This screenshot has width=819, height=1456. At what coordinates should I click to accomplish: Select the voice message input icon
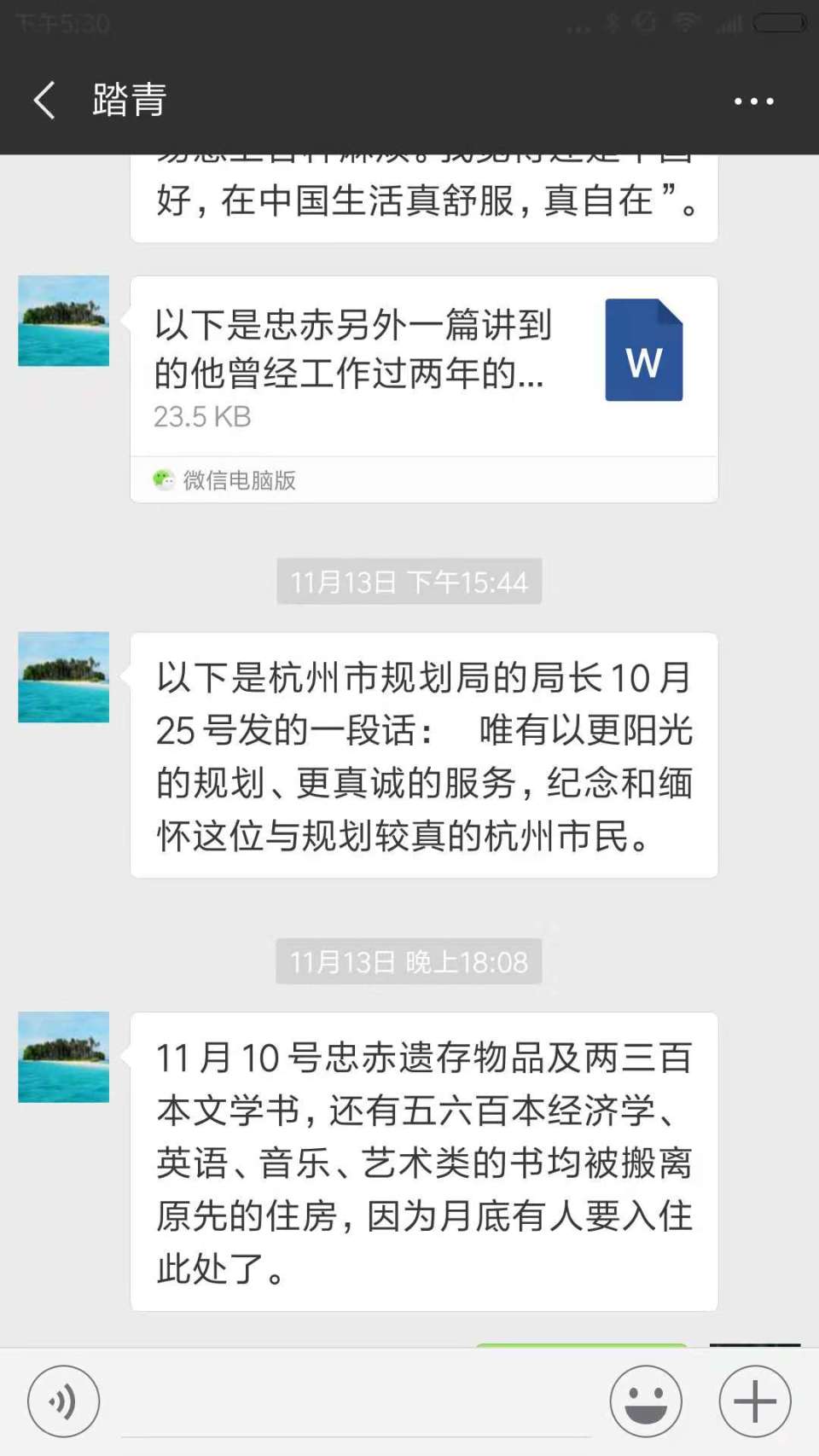61,1401
